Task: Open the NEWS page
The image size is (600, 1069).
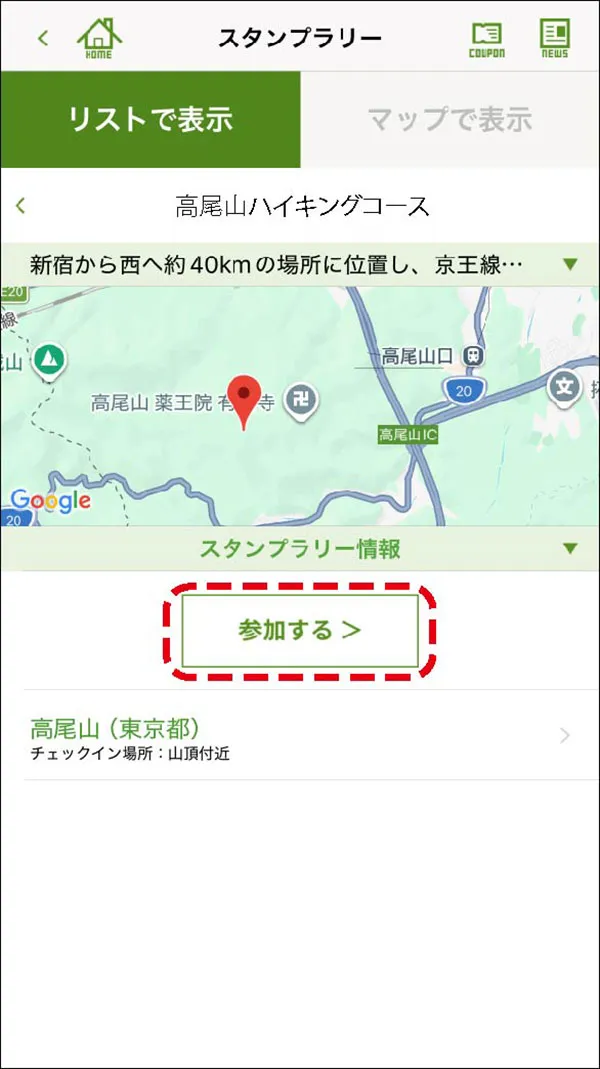Action: [x=554, y=38]
